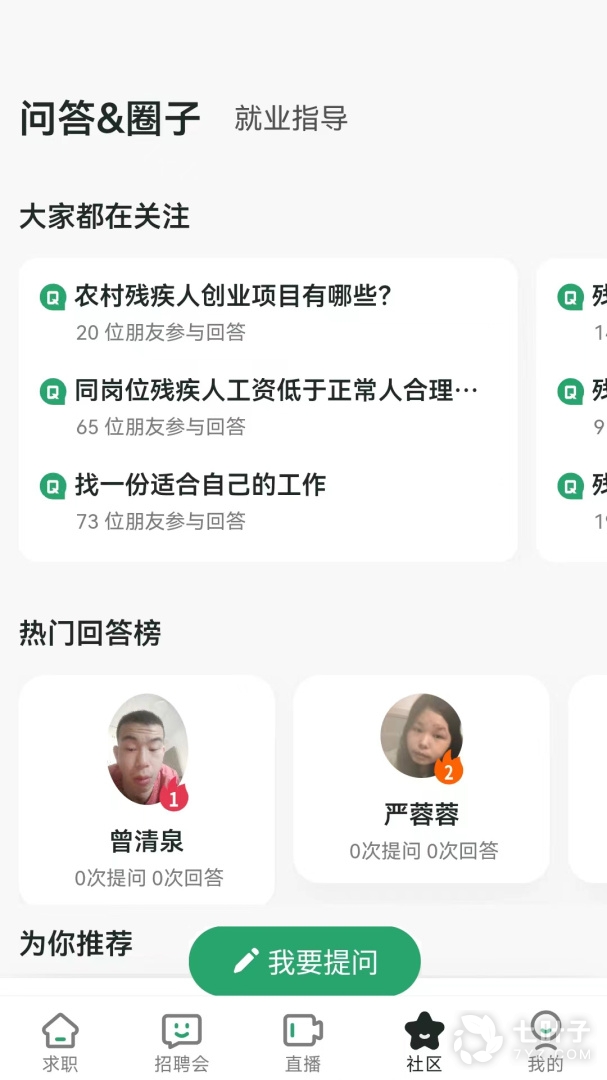Viewport: 607px width, 1080px height.
Task: Switch to the 直播 tab
Action: 303,1042
